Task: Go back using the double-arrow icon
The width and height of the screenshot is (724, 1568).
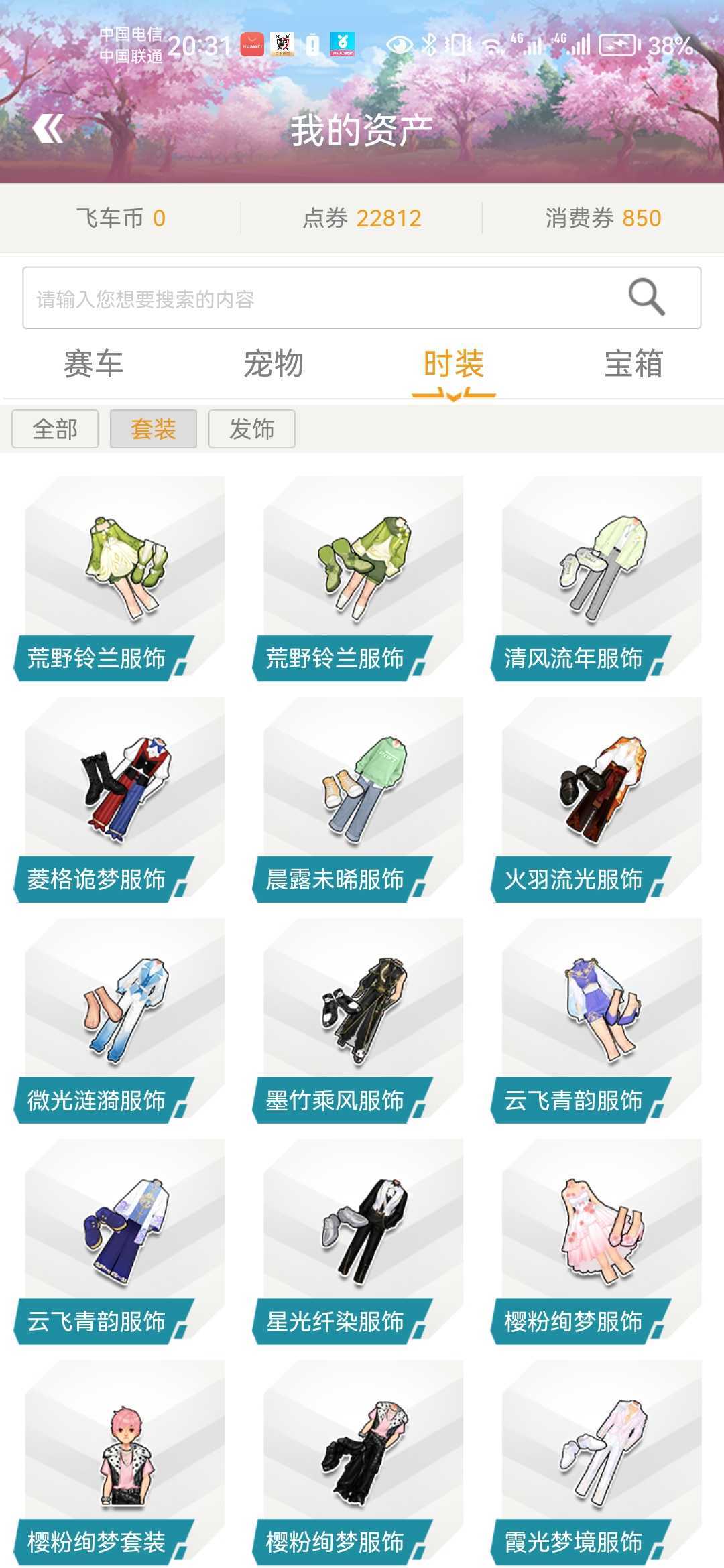Action: pos(48,129)
